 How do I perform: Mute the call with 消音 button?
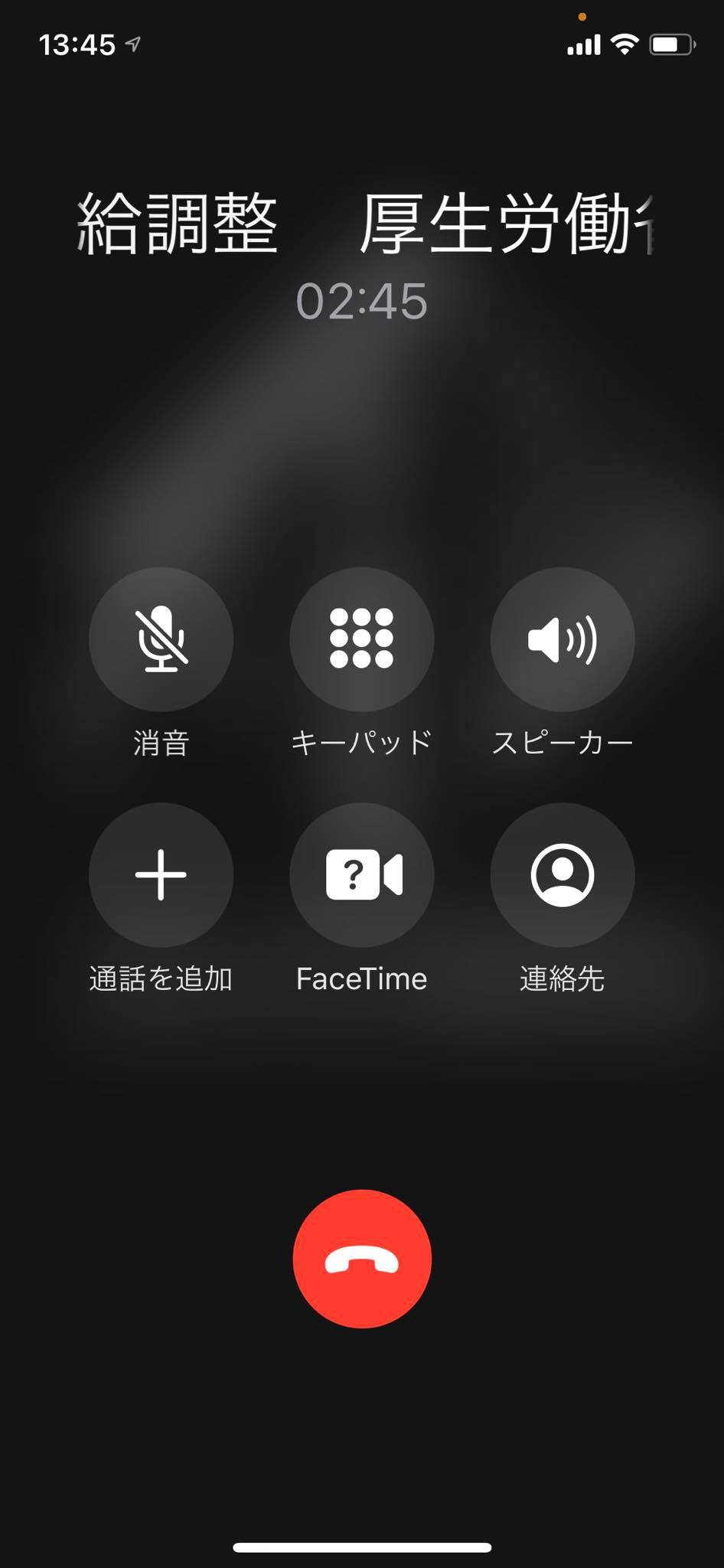pyautogui.click(x=161, y=639)
